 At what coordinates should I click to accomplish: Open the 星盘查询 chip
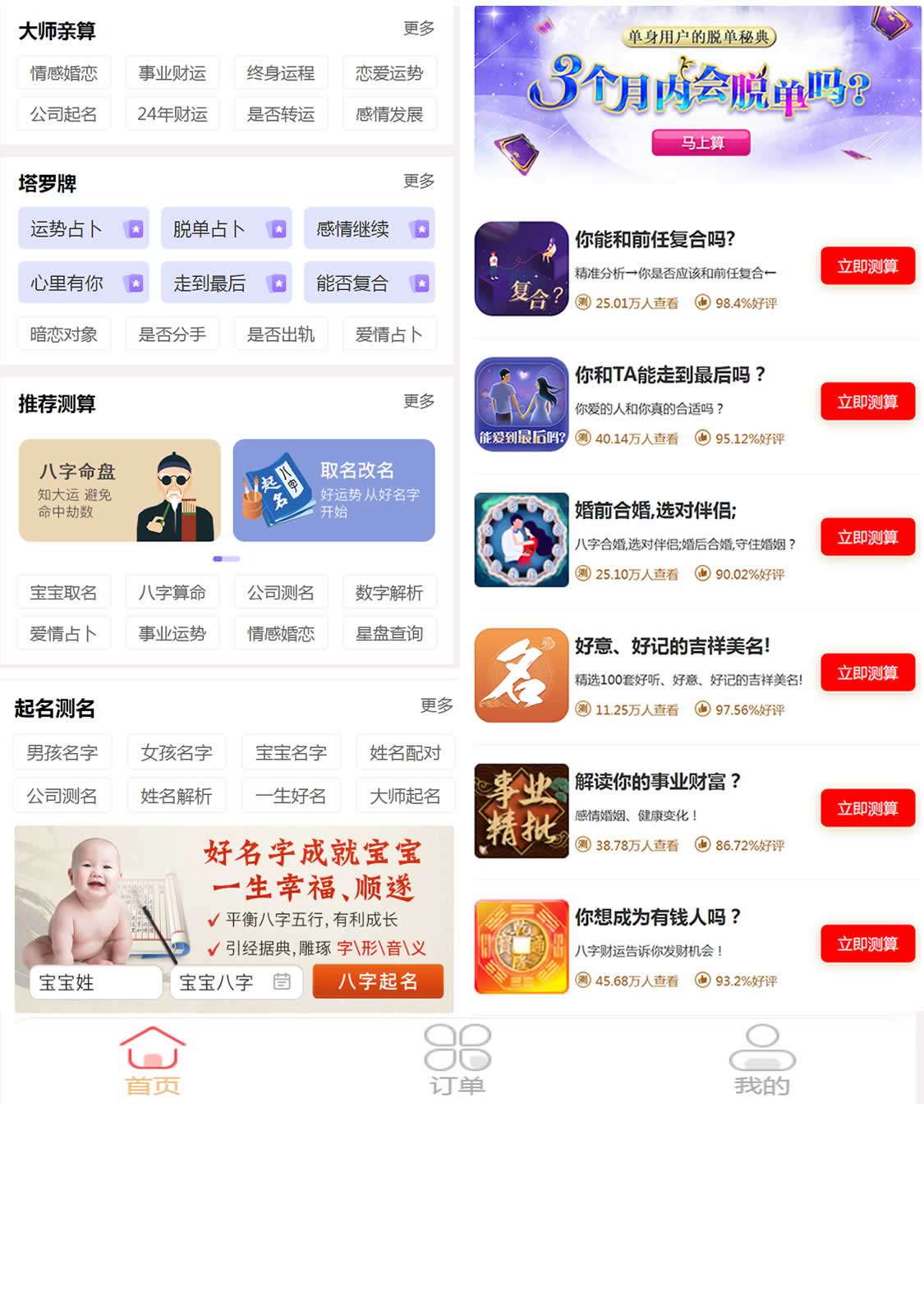[x=389, y=634]
